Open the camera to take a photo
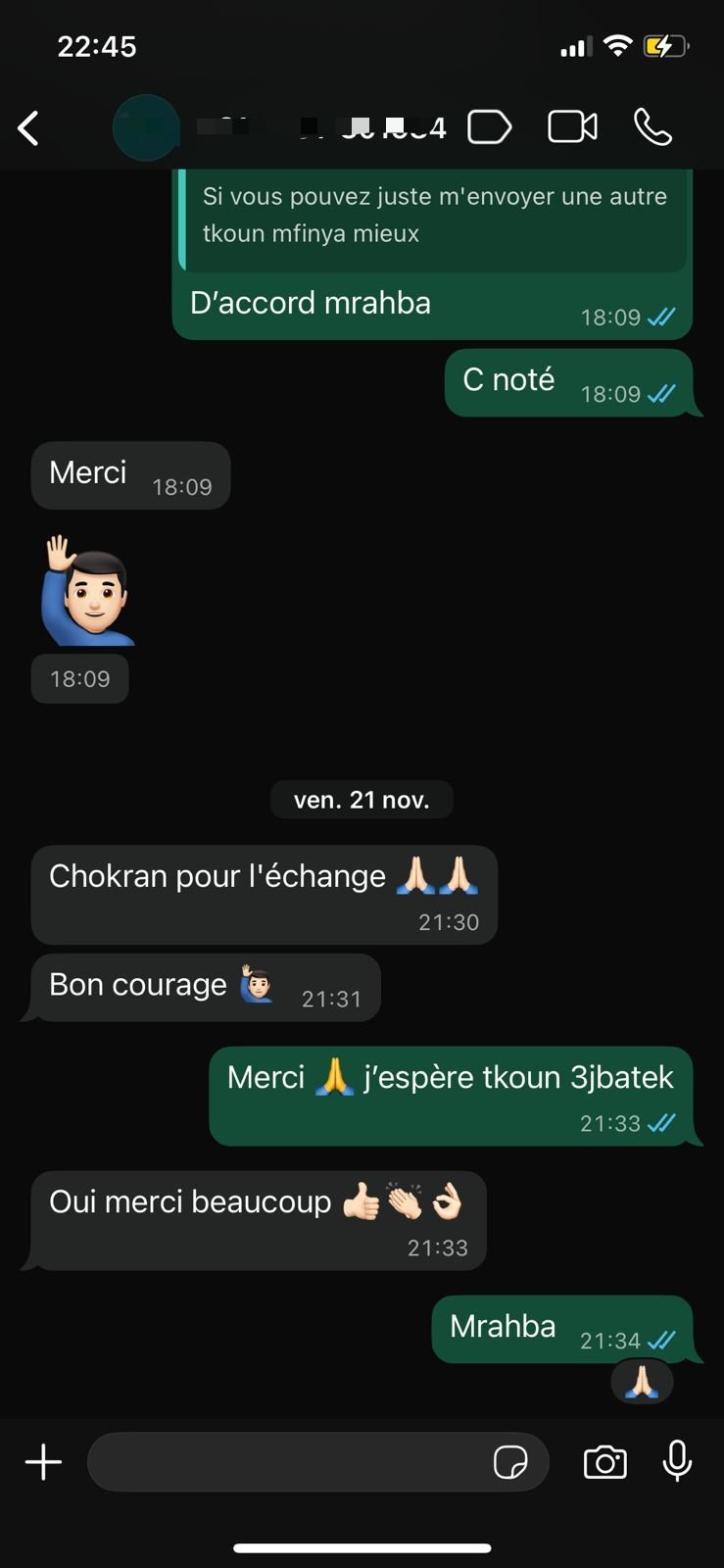 (604, 1462)
